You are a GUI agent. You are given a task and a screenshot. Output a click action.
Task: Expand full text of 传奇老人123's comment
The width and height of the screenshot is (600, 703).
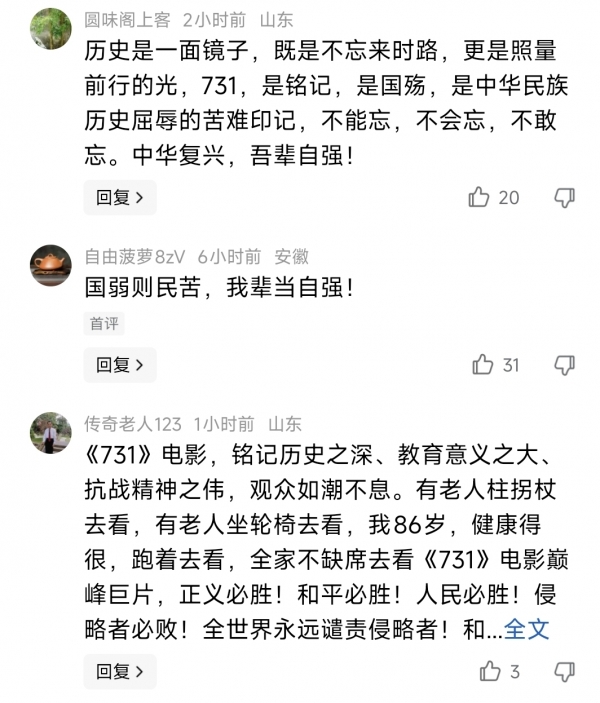coord(527,630)
